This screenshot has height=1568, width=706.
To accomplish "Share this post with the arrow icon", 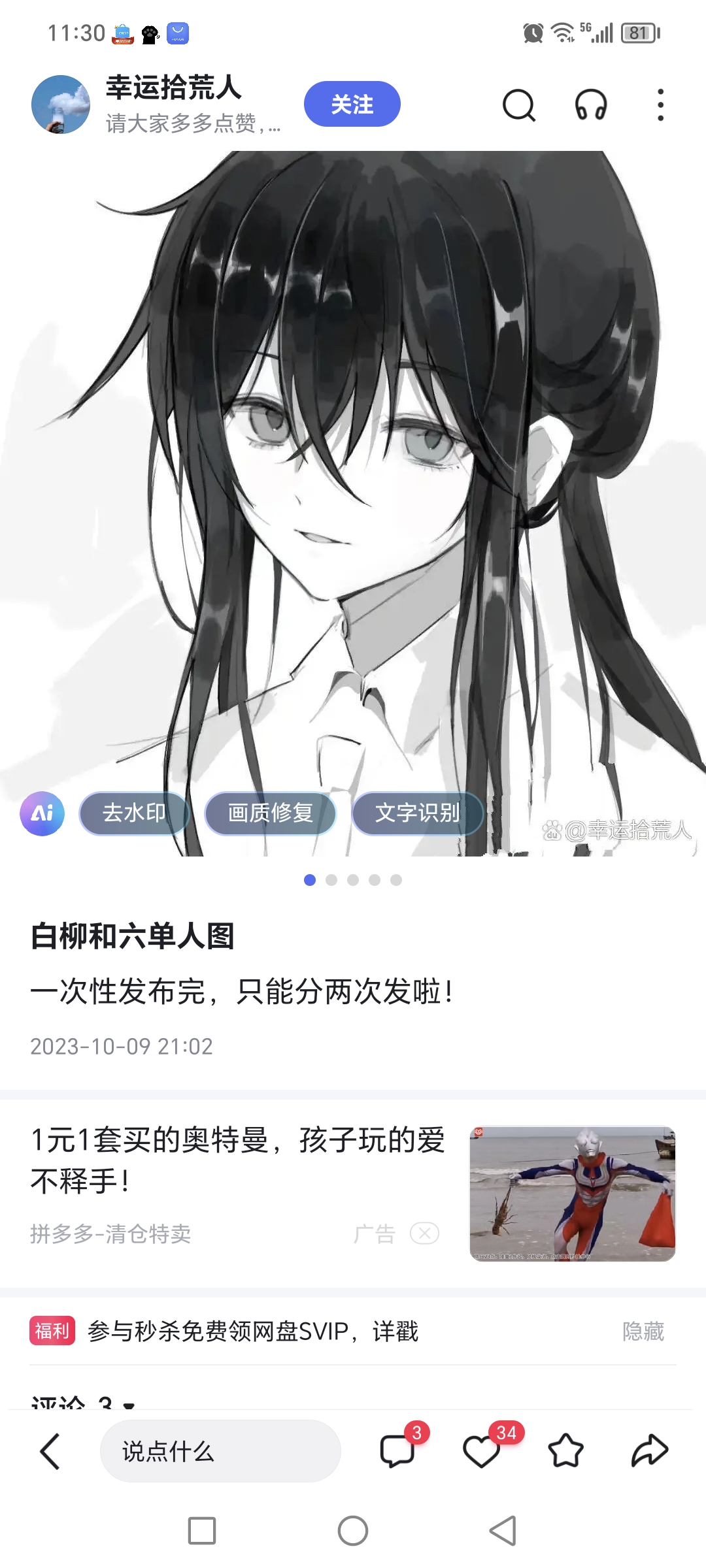I will (x=649, y=1451).
